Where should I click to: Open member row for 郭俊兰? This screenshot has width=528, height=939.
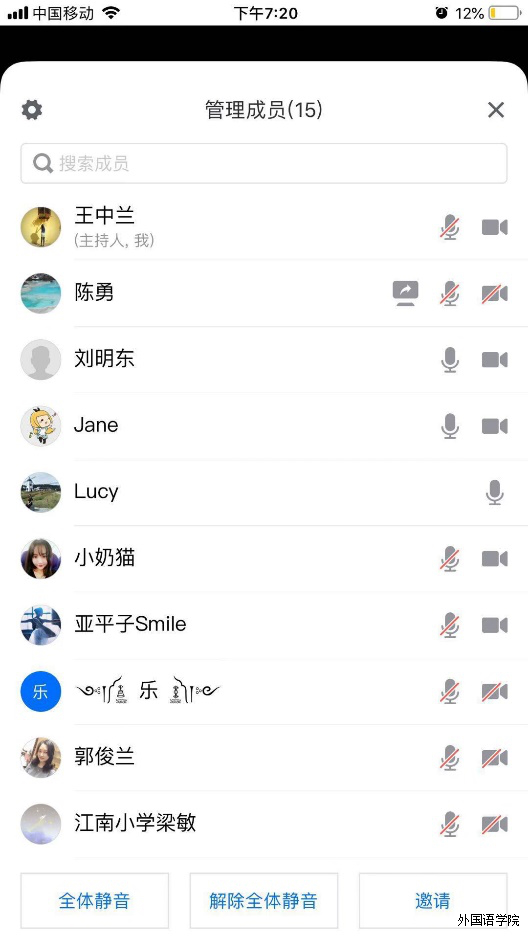264,758
